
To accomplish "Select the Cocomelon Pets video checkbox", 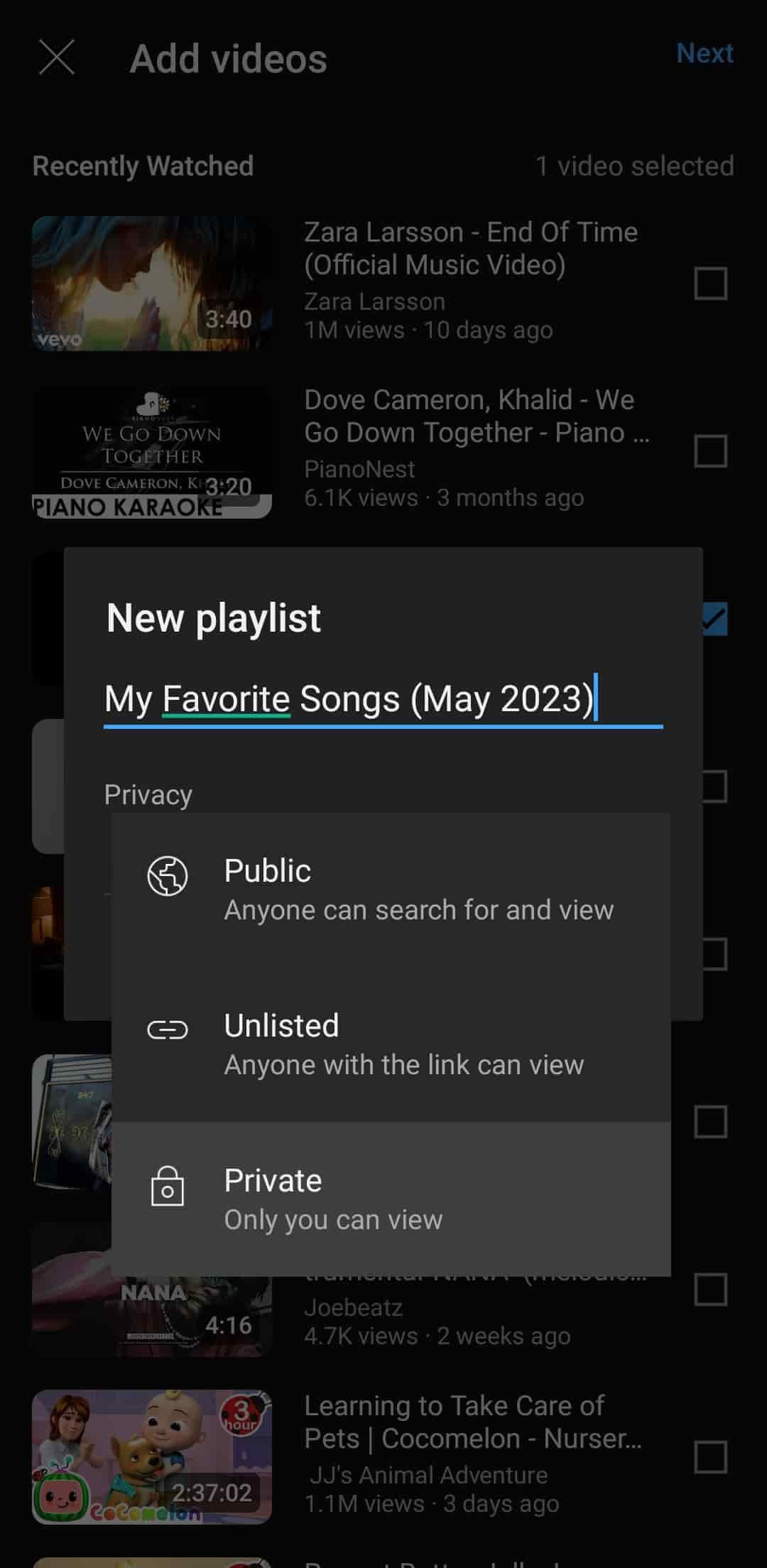I will point(710,1457).
